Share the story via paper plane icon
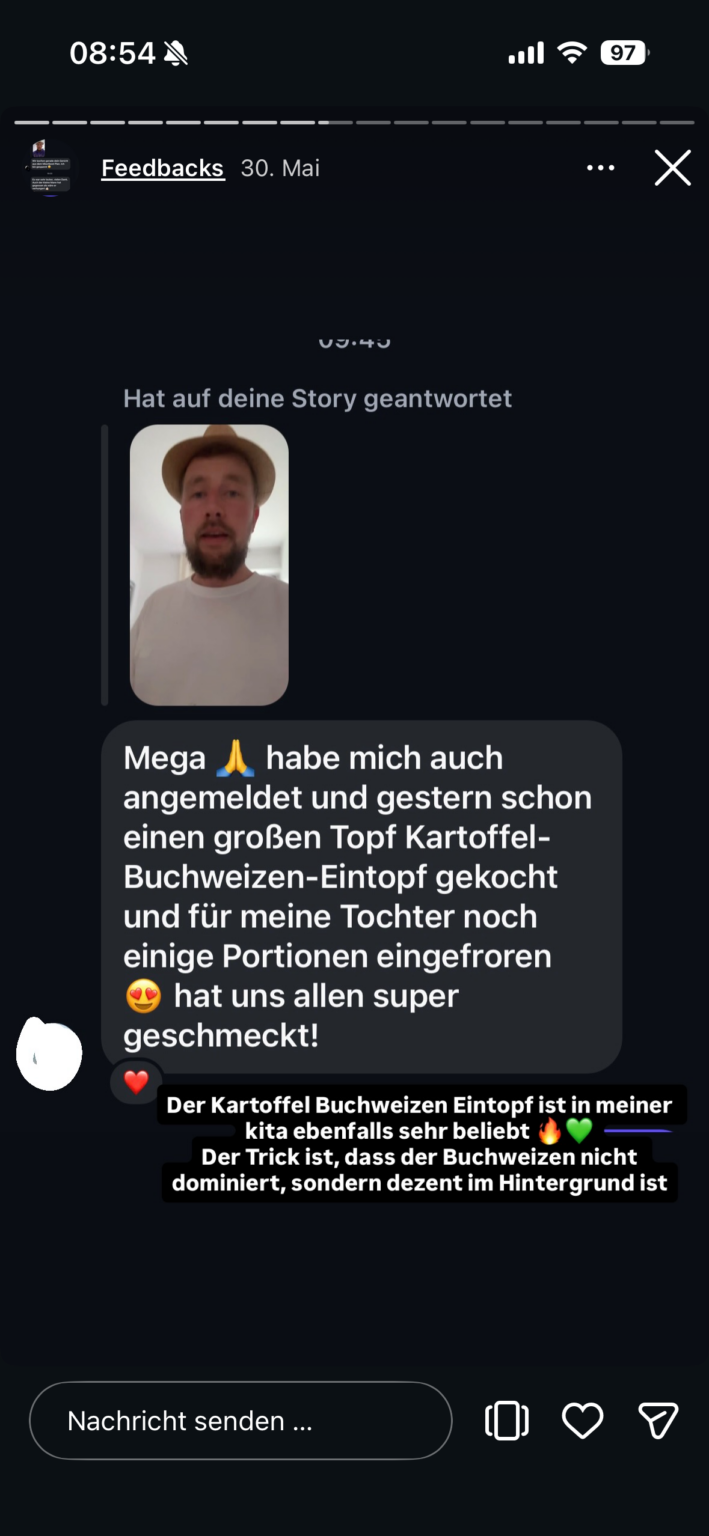Image resolution: width=709 pixels, height=1536 pixels. coord(658,1420)
